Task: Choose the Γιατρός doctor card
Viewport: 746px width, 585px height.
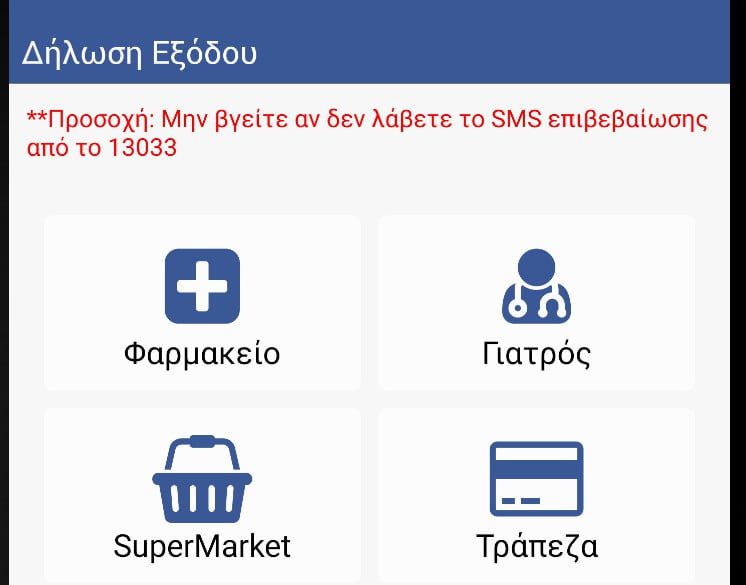Action: click(536, 303)
